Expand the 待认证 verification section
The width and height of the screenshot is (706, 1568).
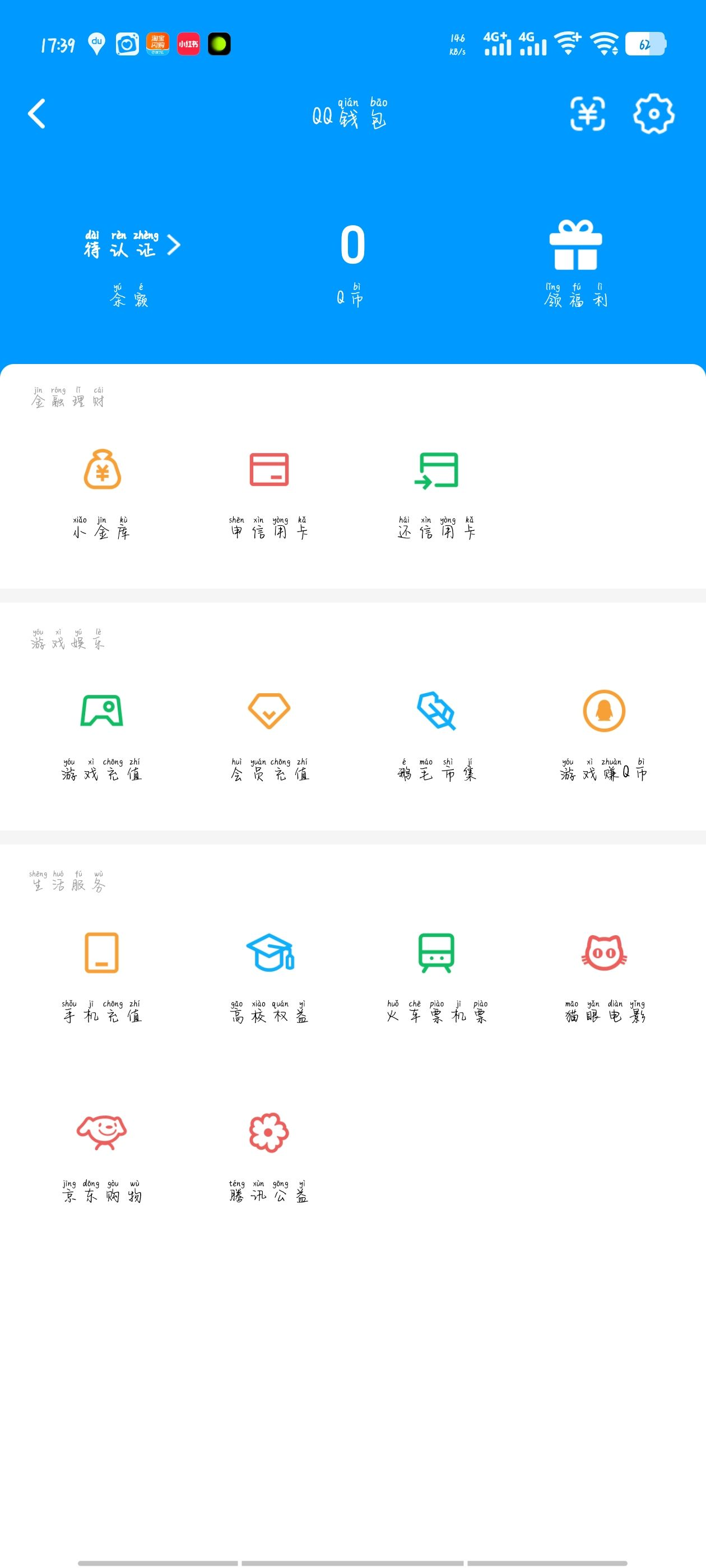[x=130, y=246]
